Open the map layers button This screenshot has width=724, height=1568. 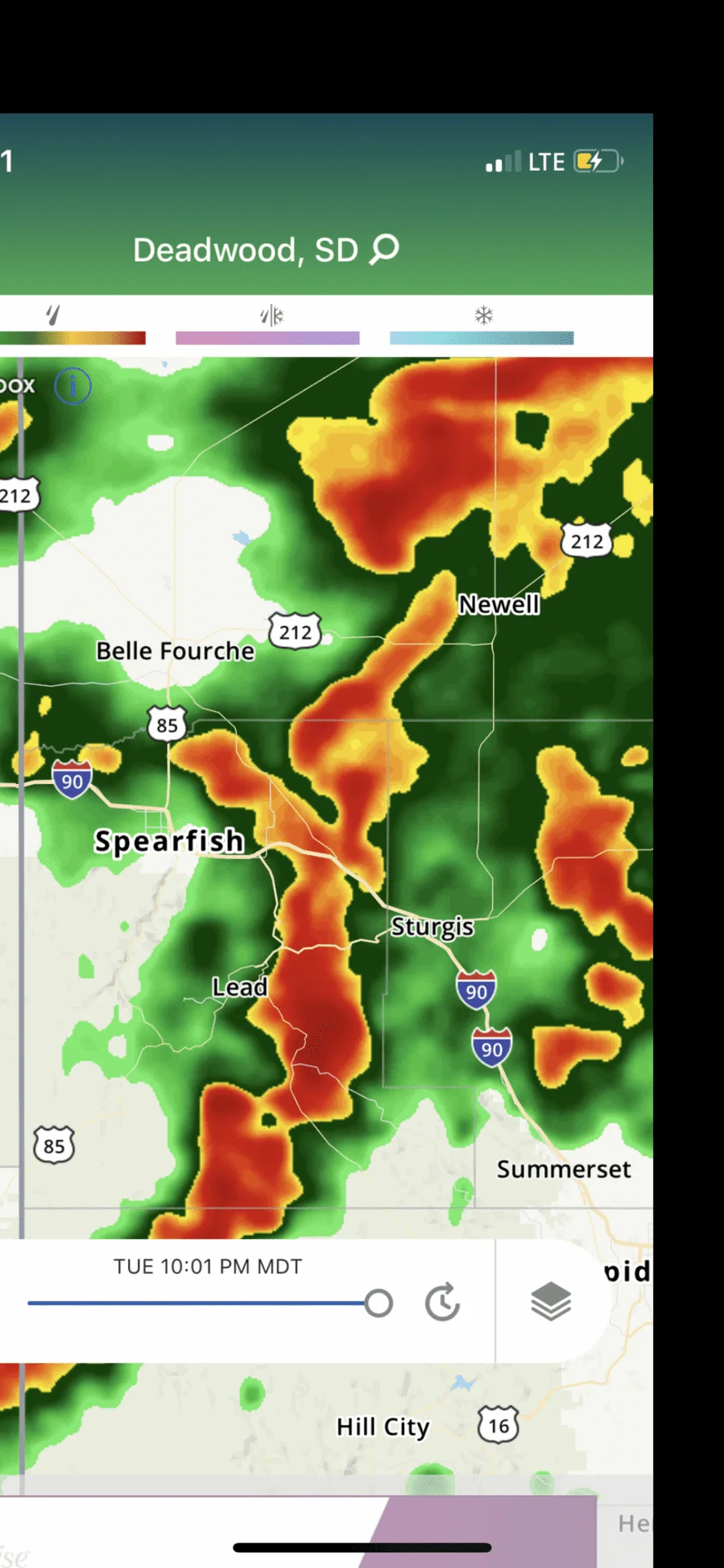[551, 1301]
